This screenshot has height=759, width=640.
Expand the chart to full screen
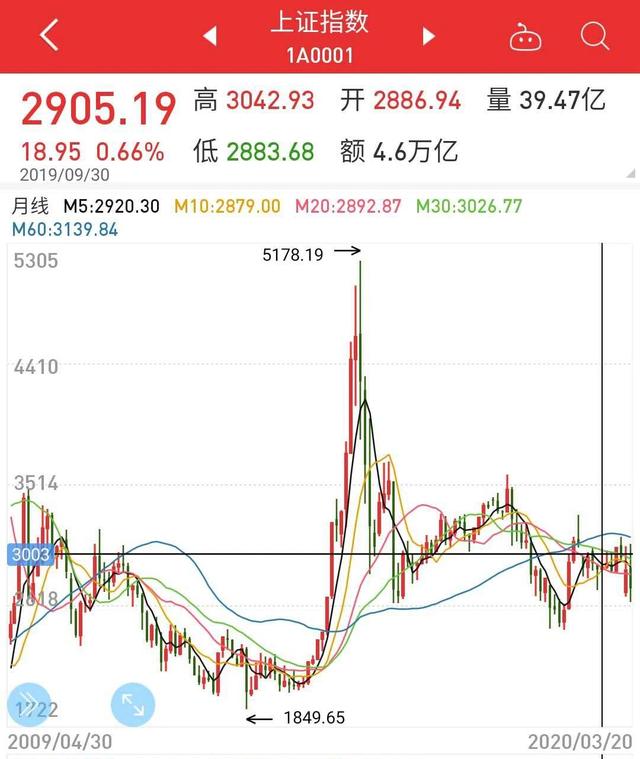tap(133, 703)
